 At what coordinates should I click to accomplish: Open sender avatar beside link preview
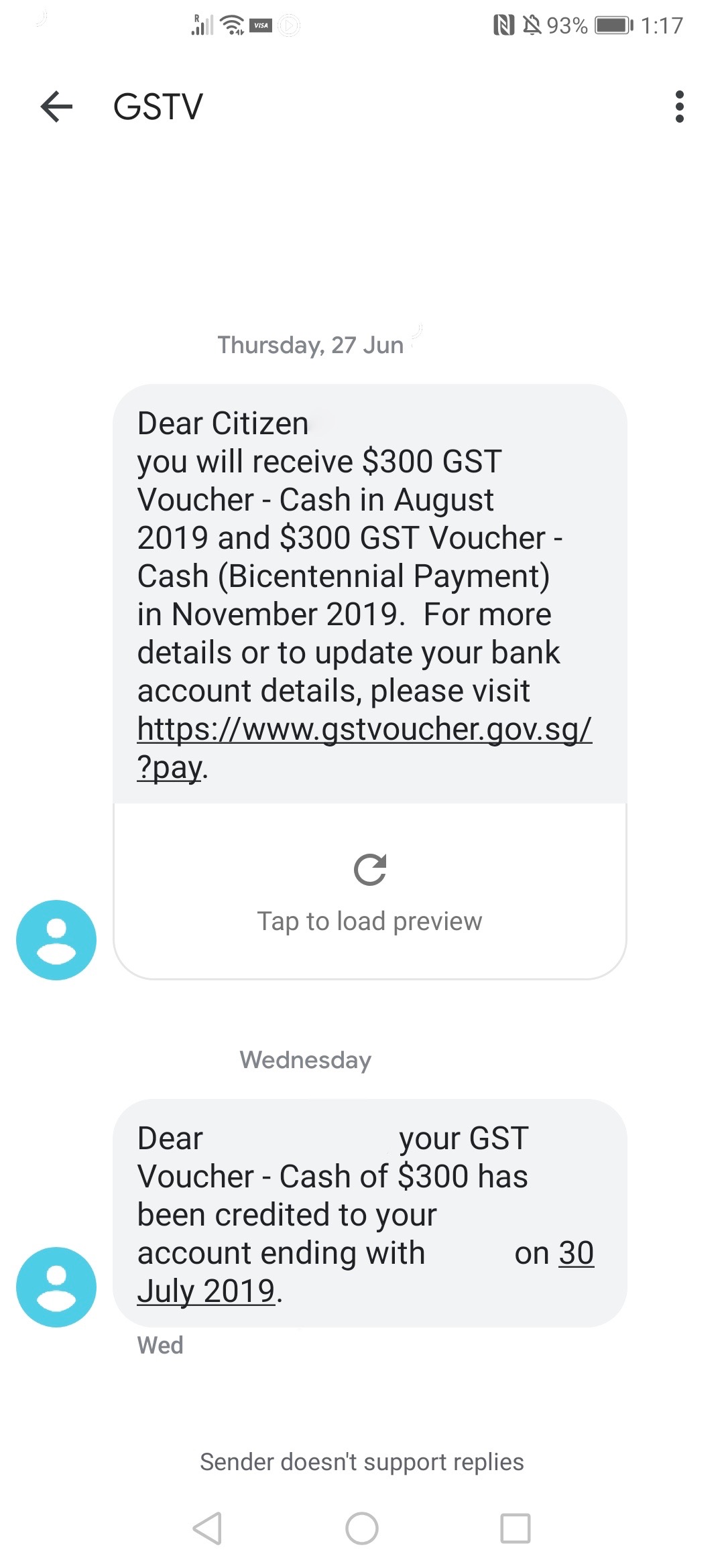pos(56,939)
